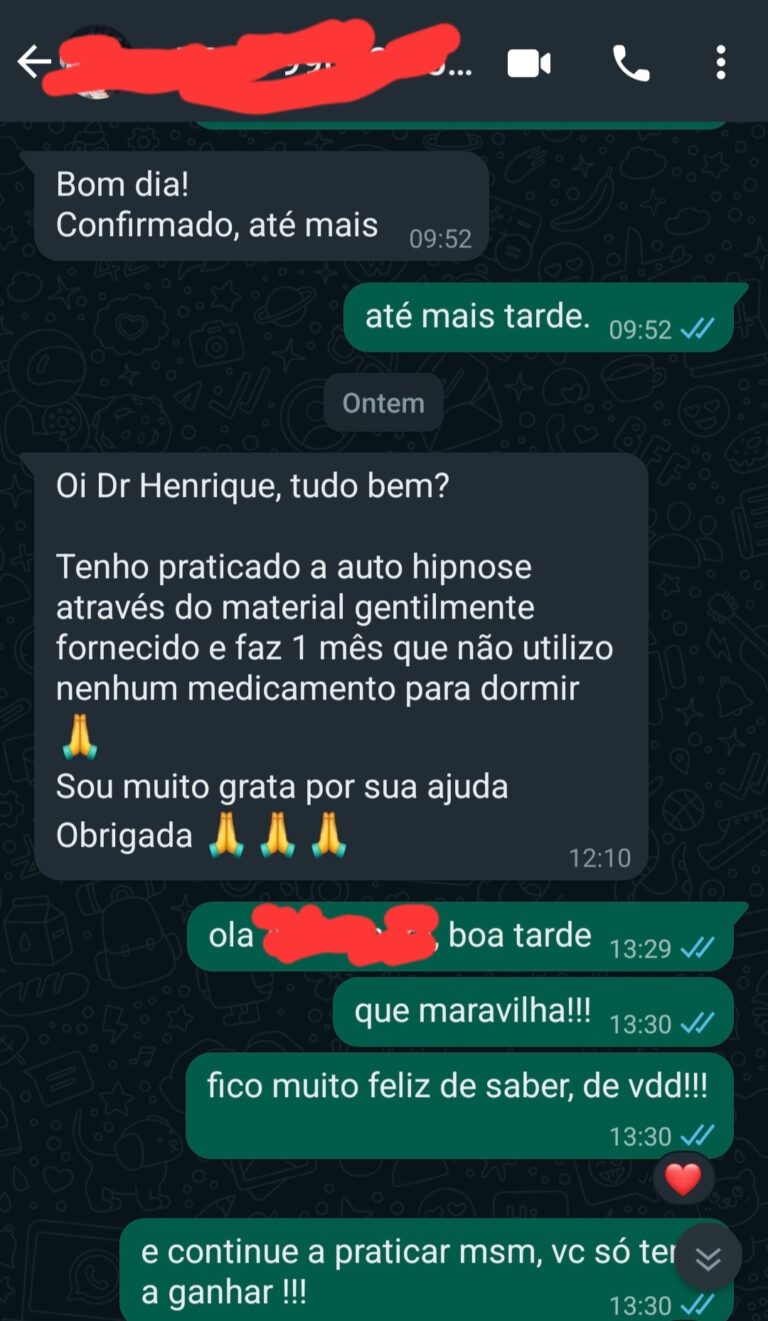This screenshot has width=768, height=1321.
Task: Start a voice call
Action: [629, 62]
